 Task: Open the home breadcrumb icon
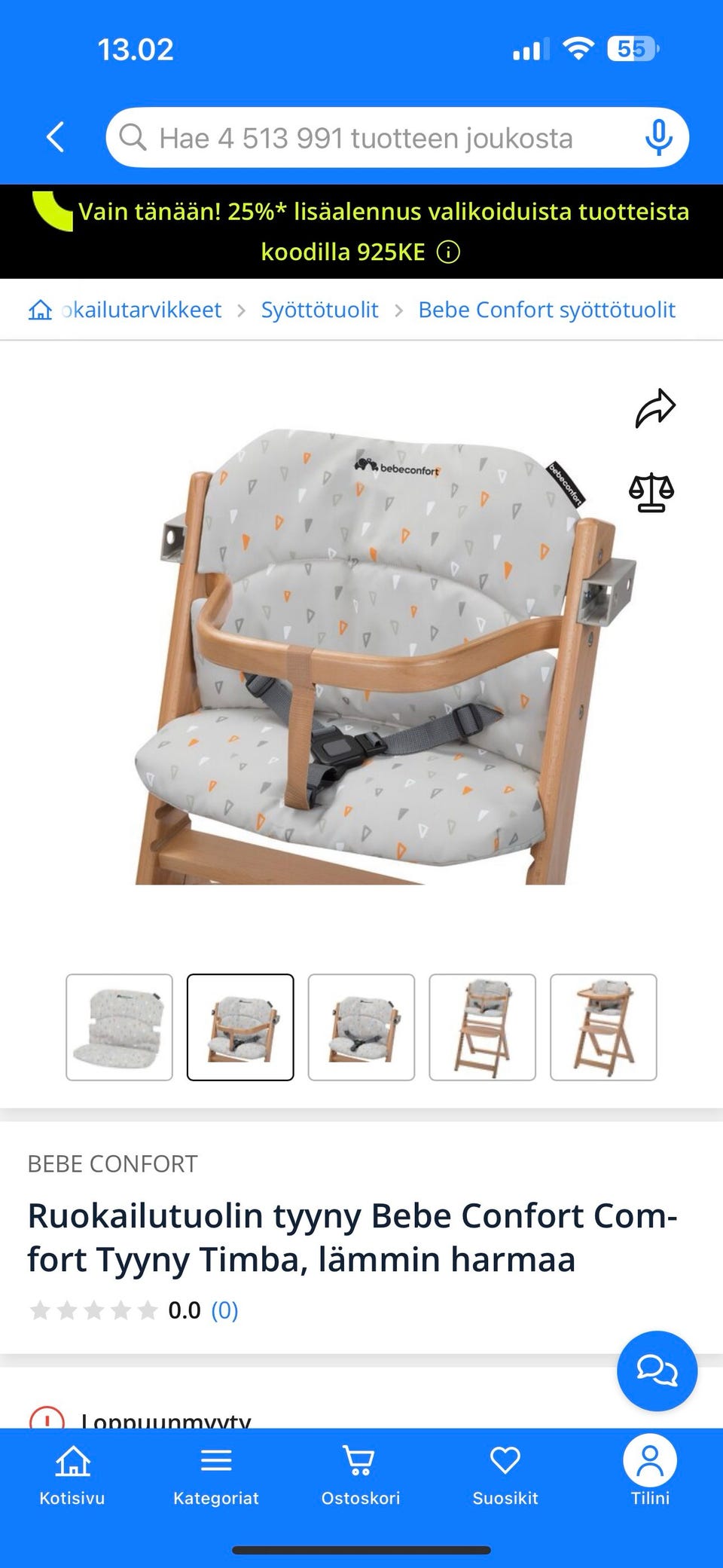pos(40,310)
